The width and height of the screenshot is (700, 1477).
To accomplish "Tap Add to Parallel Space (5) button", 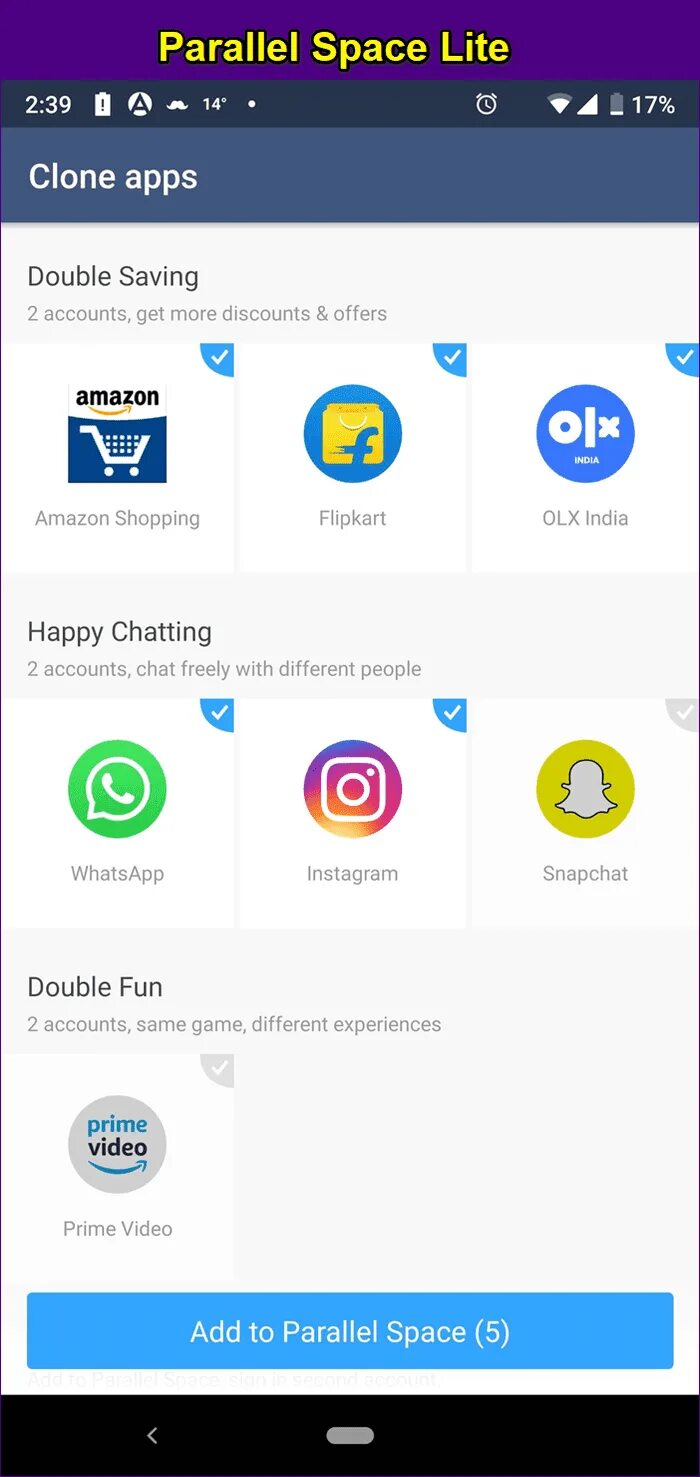I will click(x=350, y=1331).
